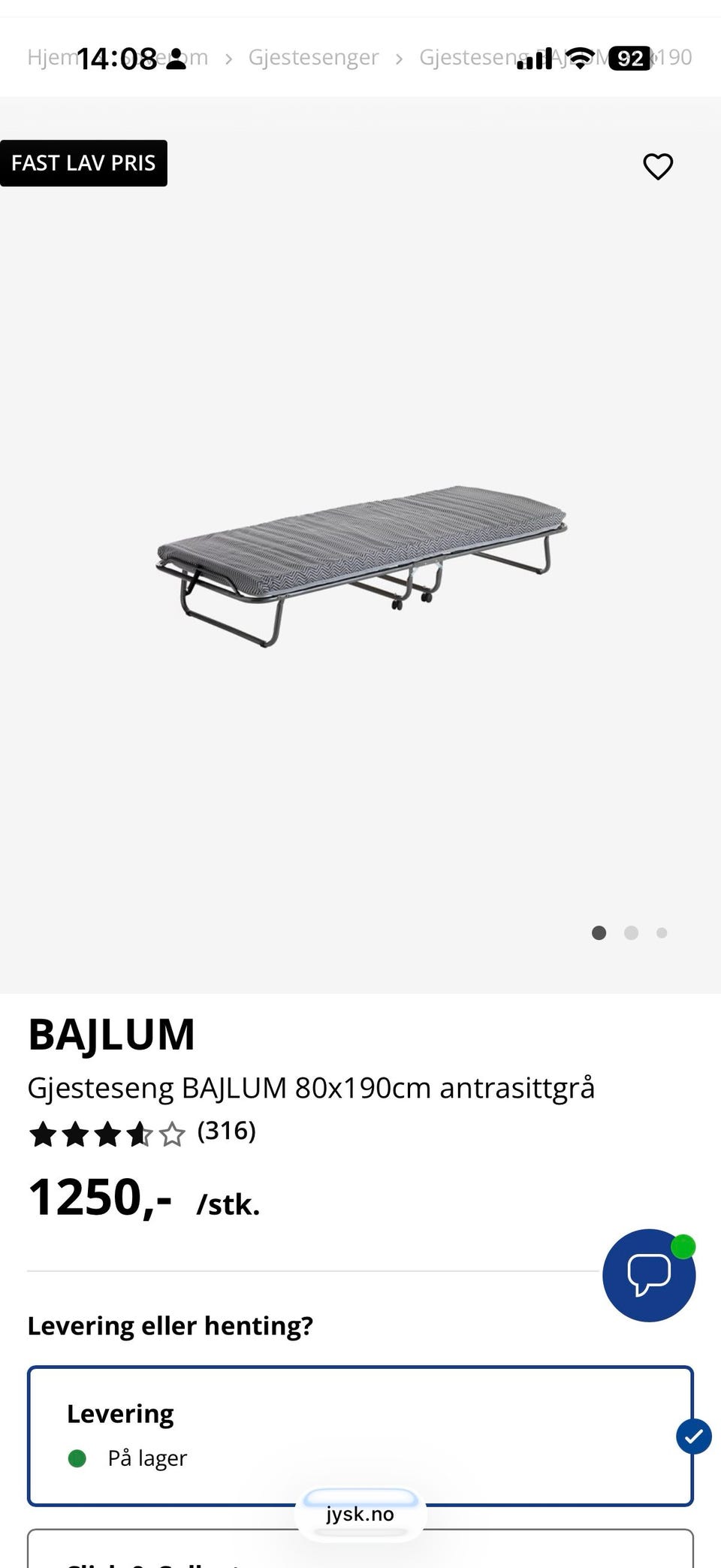Click the empty fifth rating star
This screenshot has width=721, height=1568.
[172, 1134]
